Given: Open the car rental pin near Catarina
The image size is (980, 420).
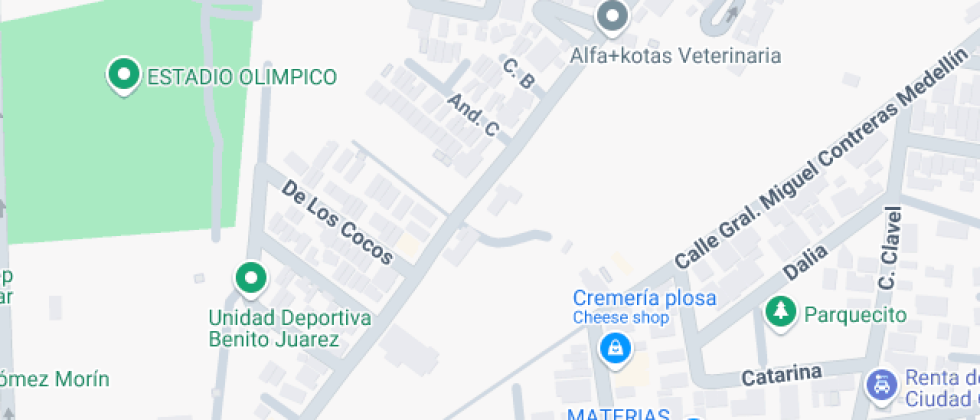Looking at the screenshot, I should coord(882,385).
